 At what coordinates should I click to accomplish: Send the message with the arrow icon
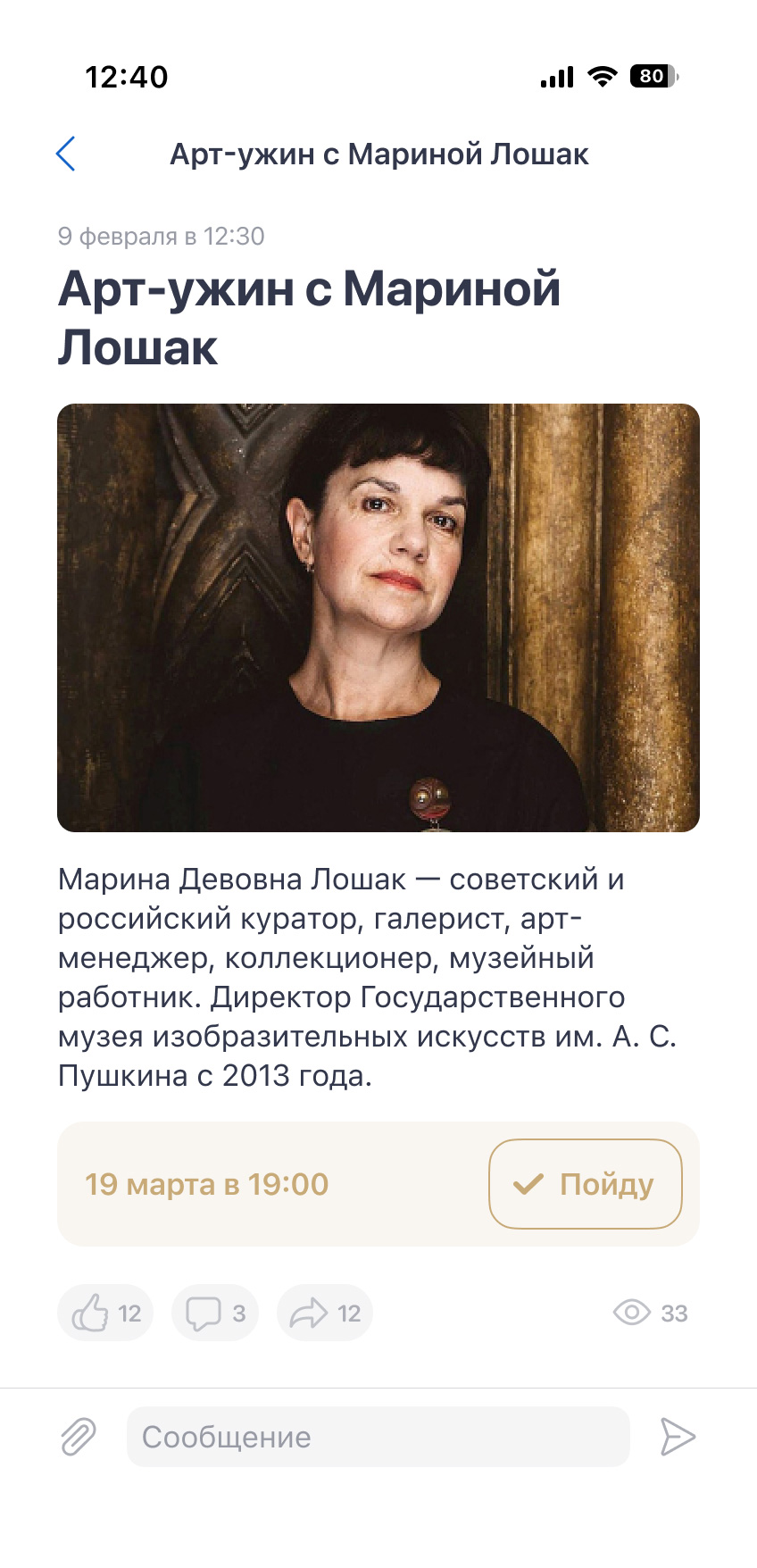pyautogui.click(x=678, y=1437)
